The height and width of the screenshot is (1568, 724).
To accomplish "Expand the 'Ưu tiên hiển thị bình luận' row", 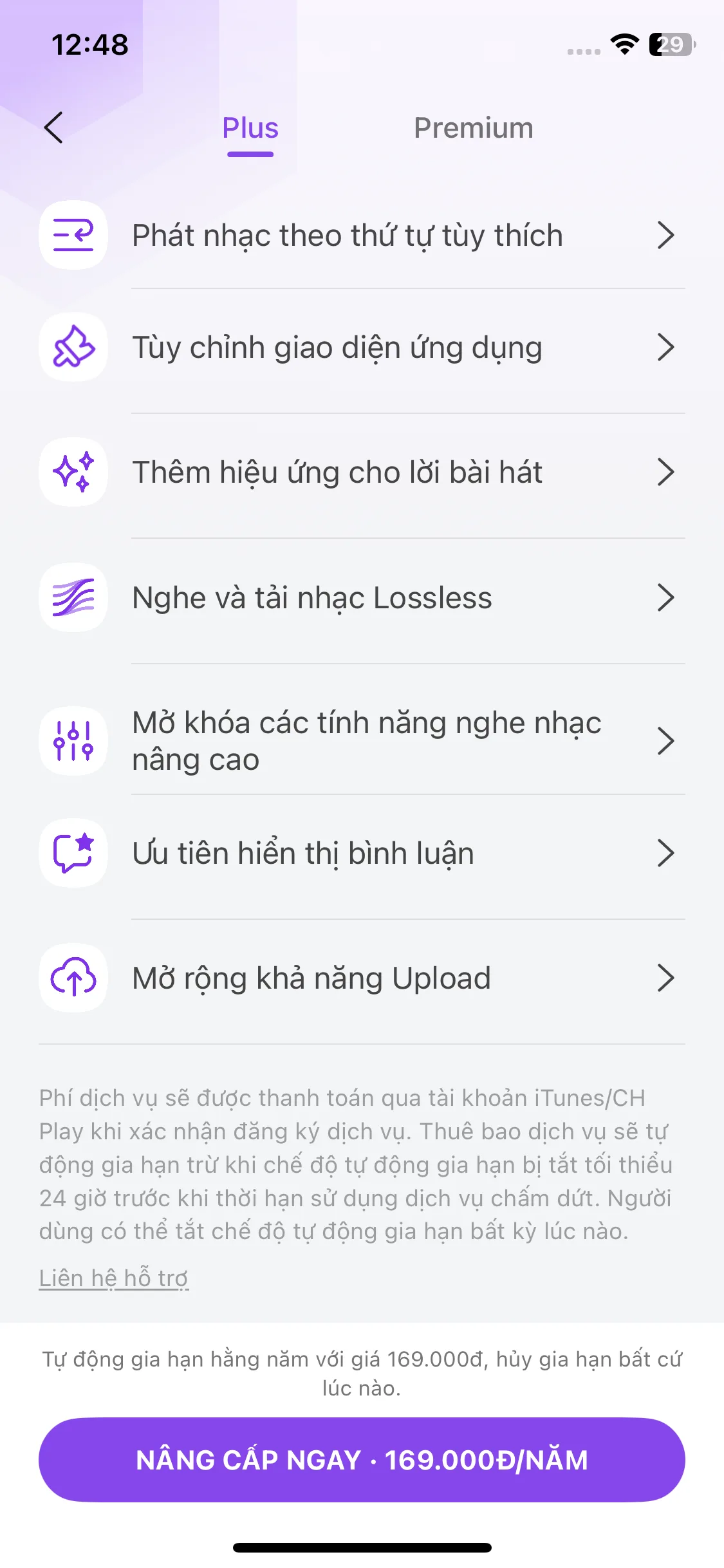I will (667, 854).
